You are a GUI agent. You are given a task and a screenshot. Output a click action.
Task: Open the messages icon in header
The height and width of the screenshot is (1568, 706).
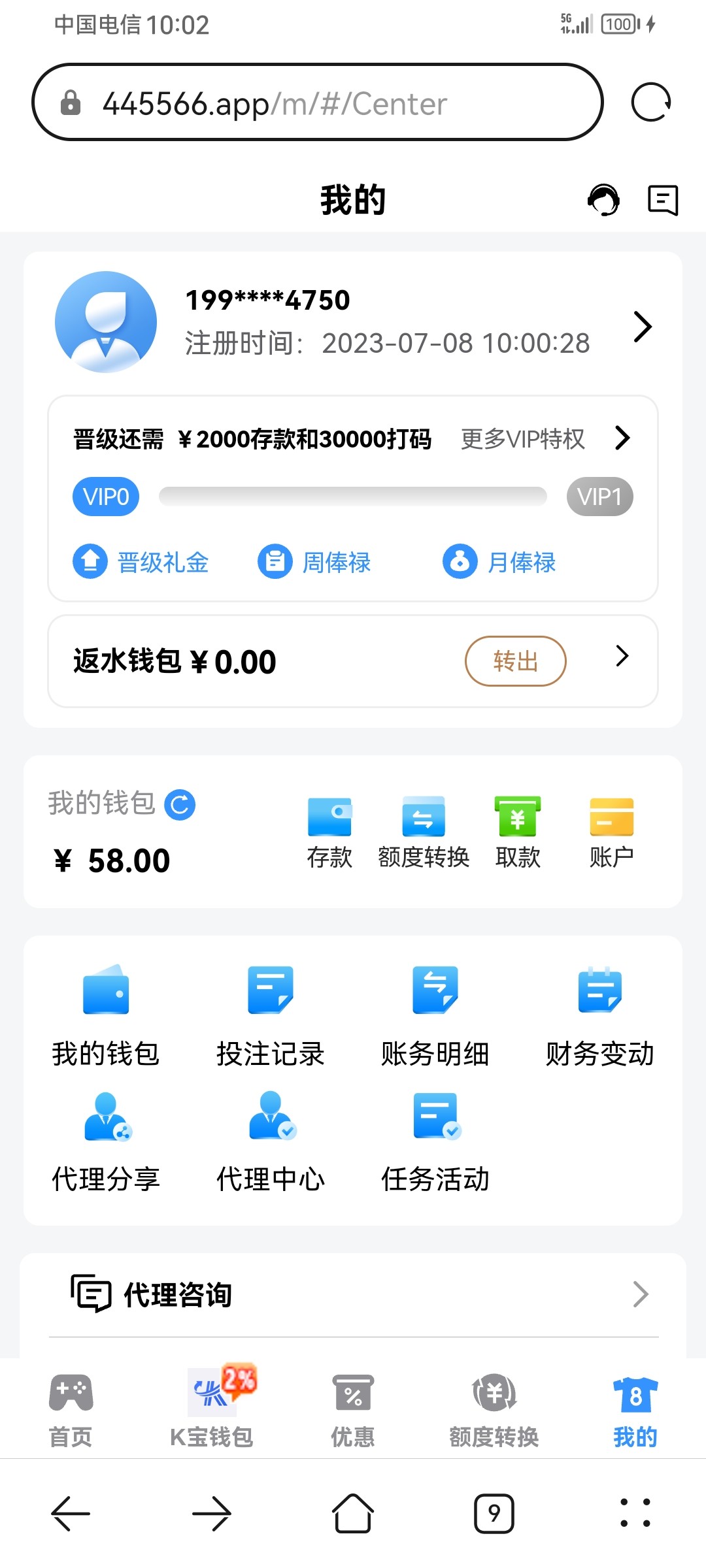[662, 200]
